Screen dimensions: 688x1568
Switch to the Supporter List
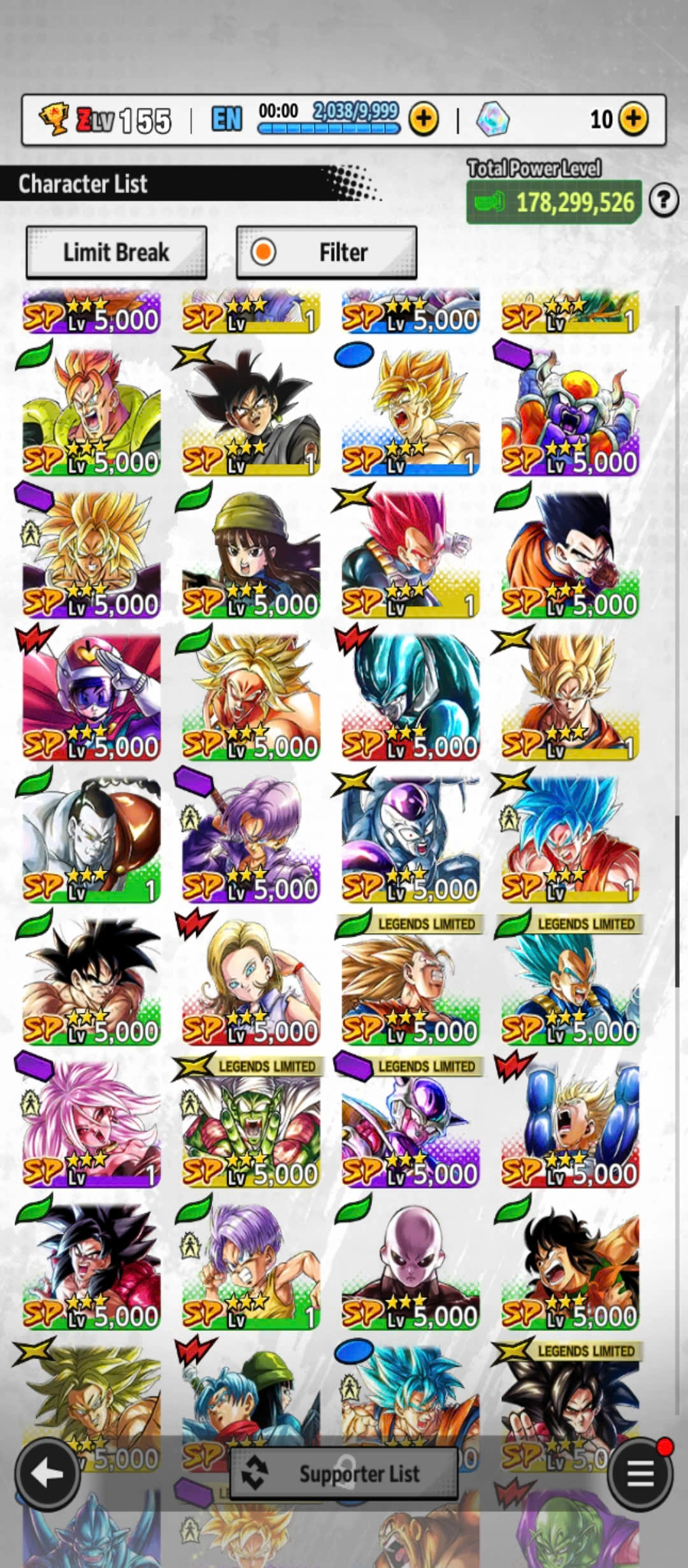(x=344, y=1474)
